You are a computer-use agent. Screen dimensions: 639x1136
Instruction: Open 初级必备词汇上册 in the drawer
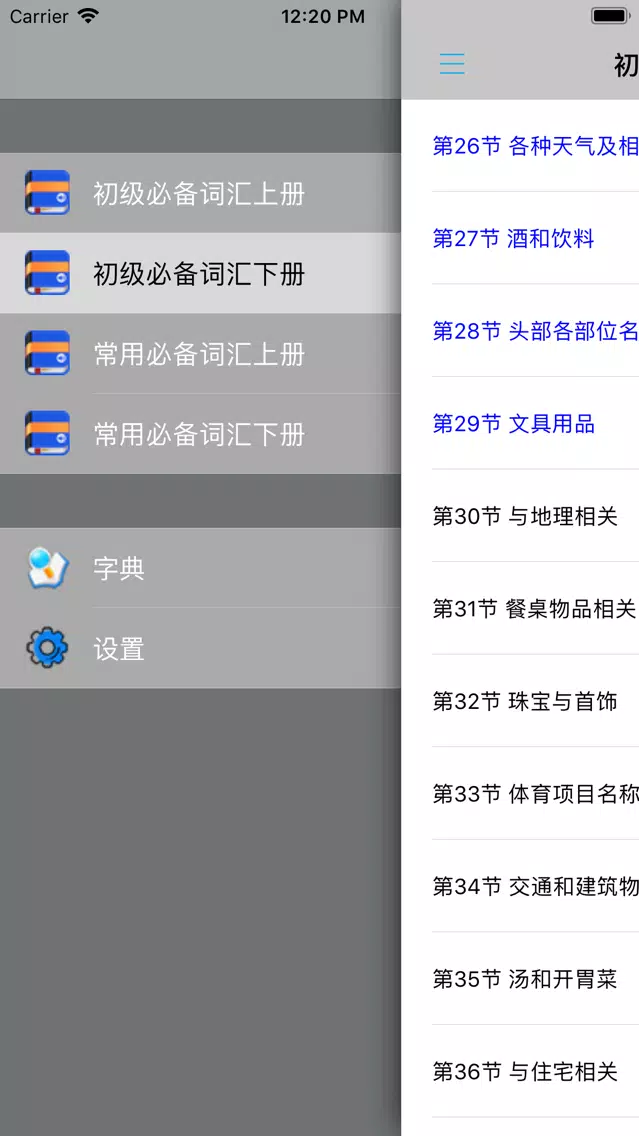[200, 193]
